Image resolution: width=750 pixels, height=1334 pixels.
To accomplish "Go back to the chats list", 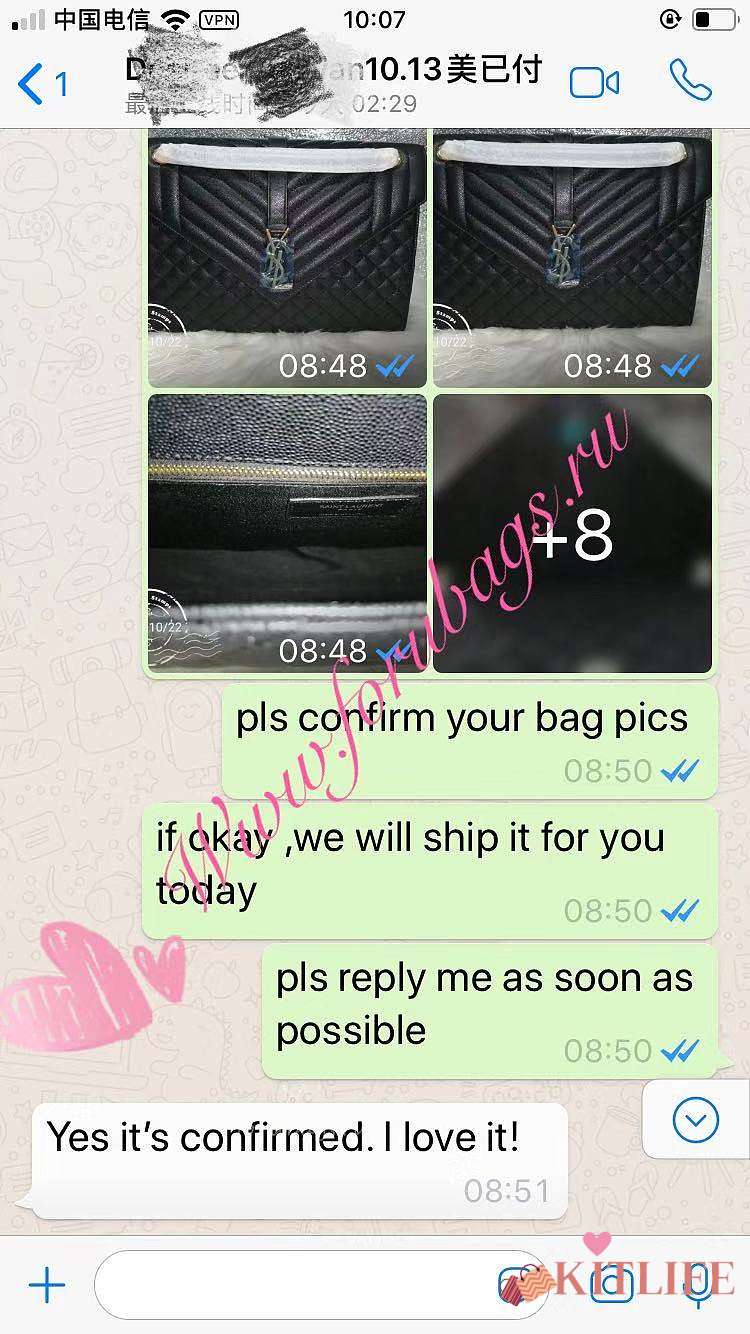I will tap(40, 84).
